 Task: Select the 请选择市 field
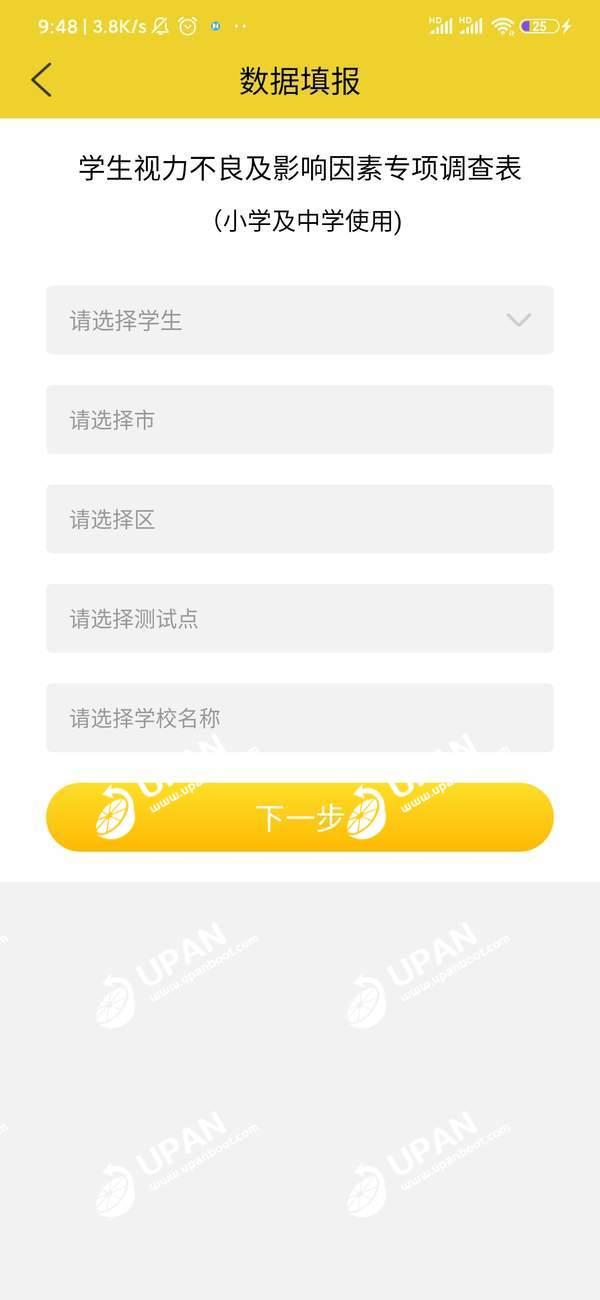pos(299,420)
